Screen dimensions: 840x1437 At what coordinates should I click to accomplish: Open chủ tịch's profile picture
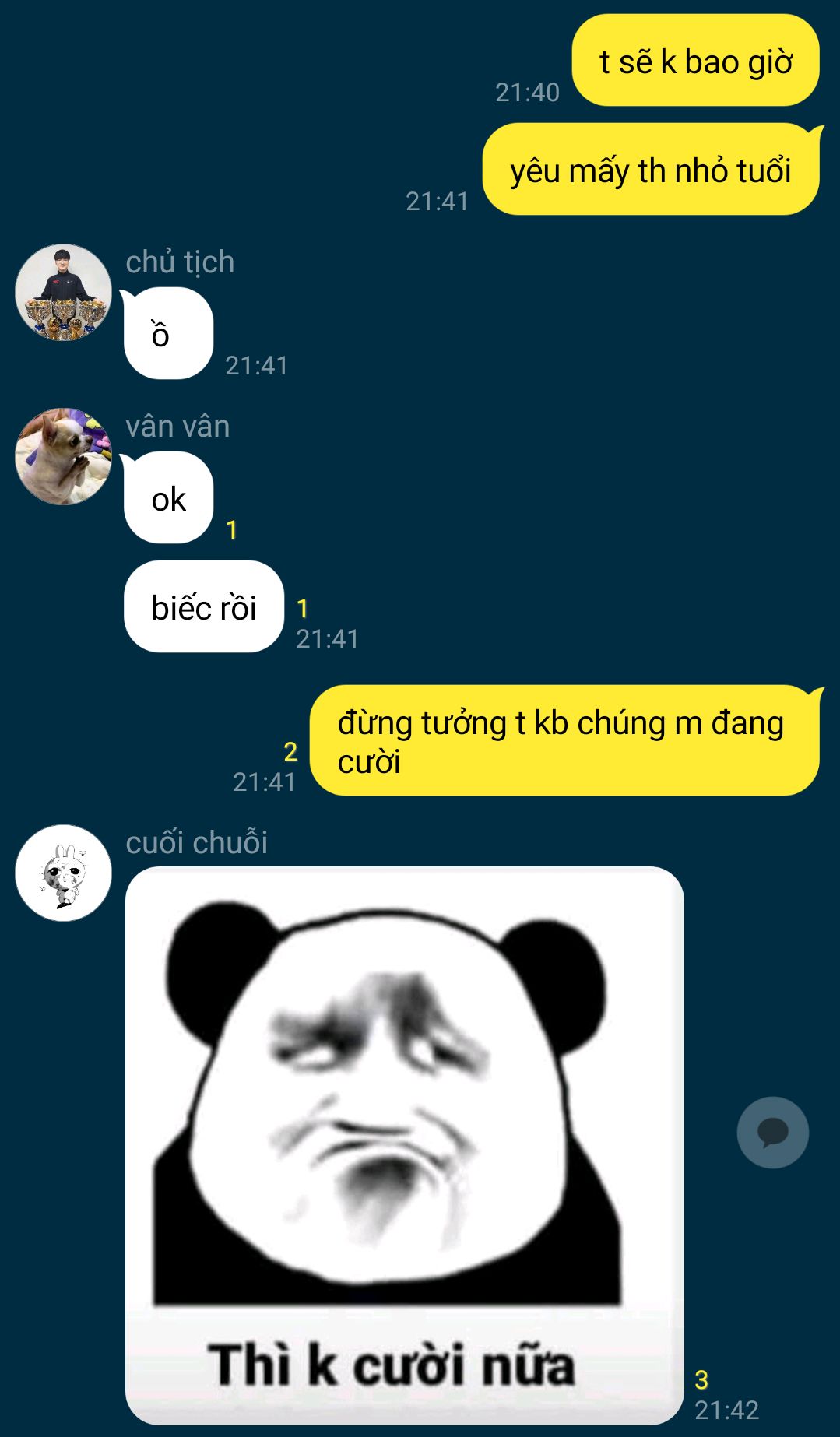point(63,293)
